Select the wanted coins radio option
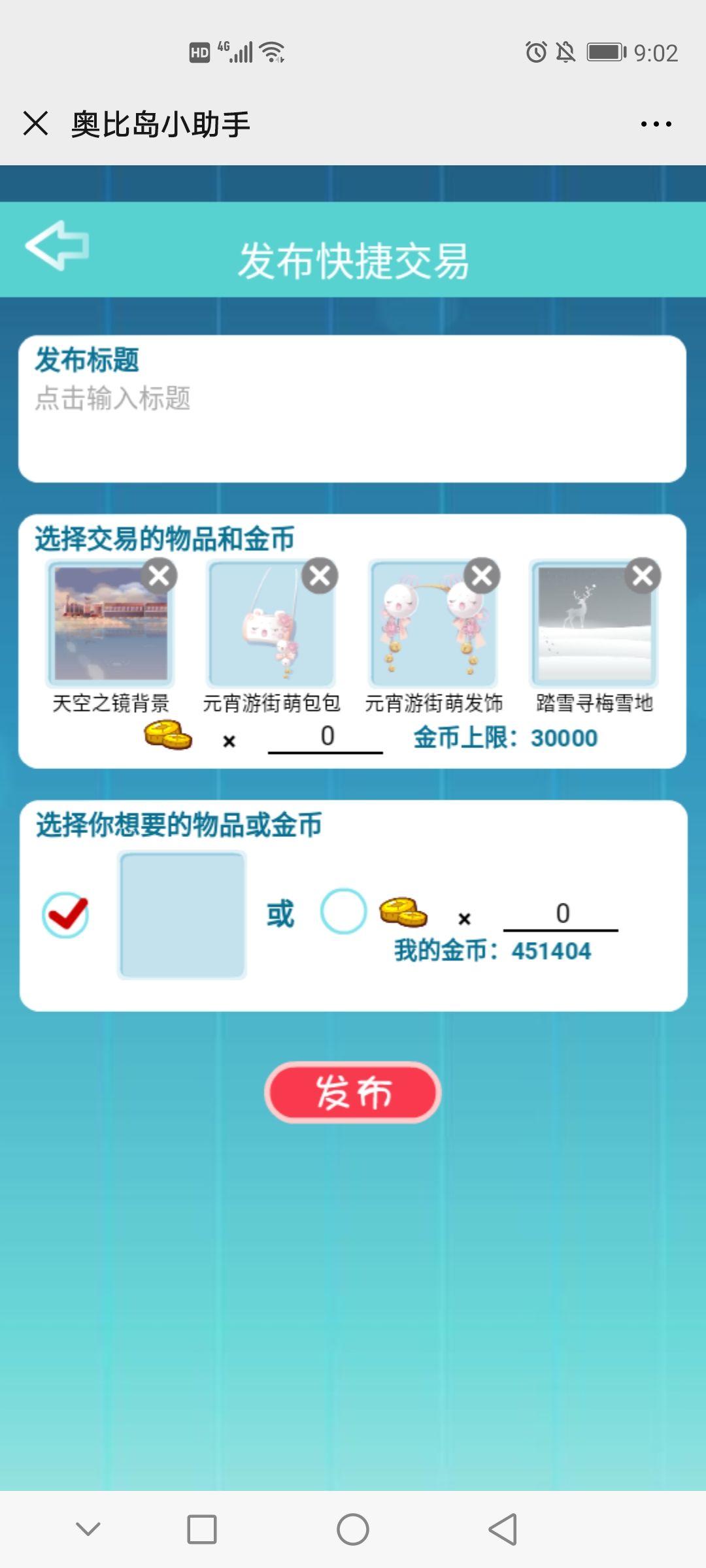Screen dimensions: 706x1568 coord(343,911)
